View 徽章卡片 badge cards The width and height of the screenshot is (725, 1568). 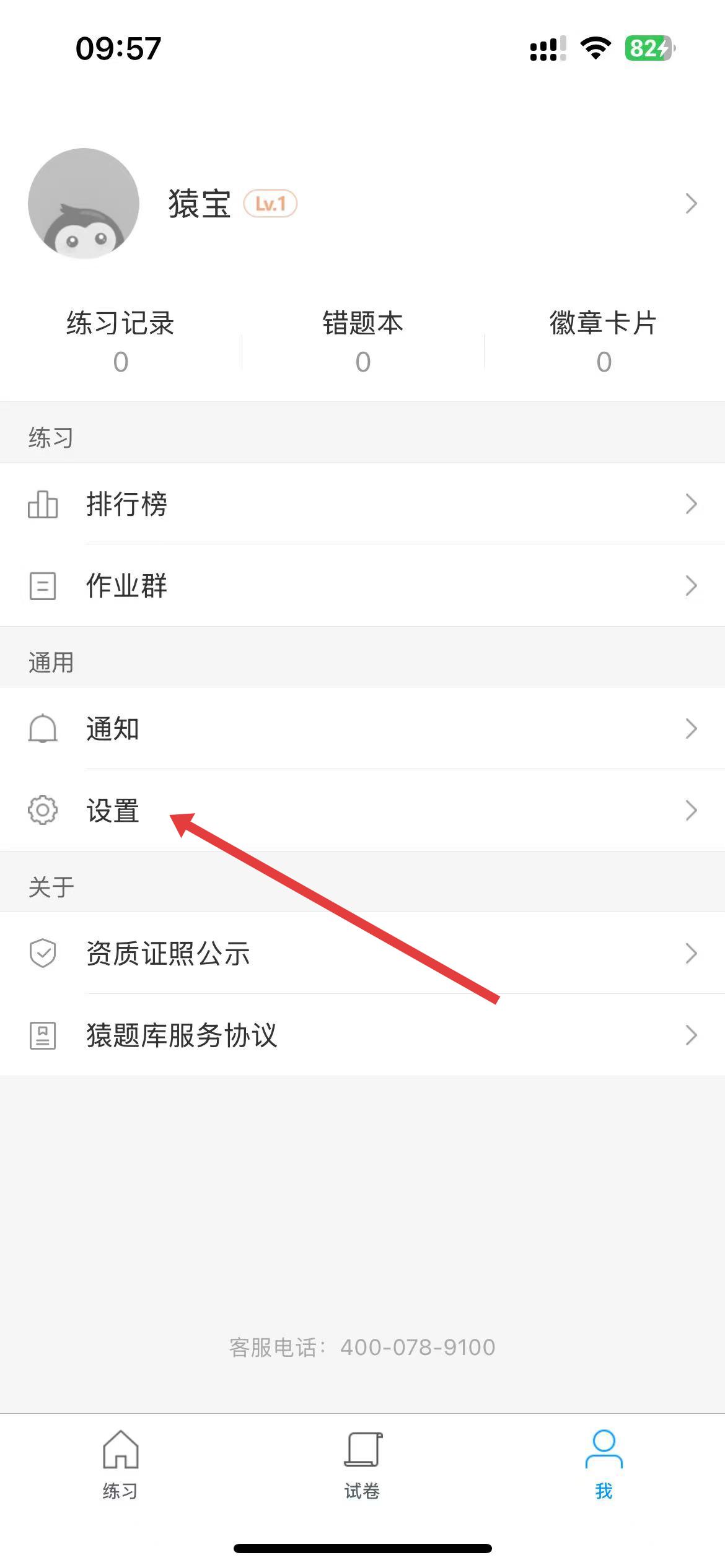(604, 341)
